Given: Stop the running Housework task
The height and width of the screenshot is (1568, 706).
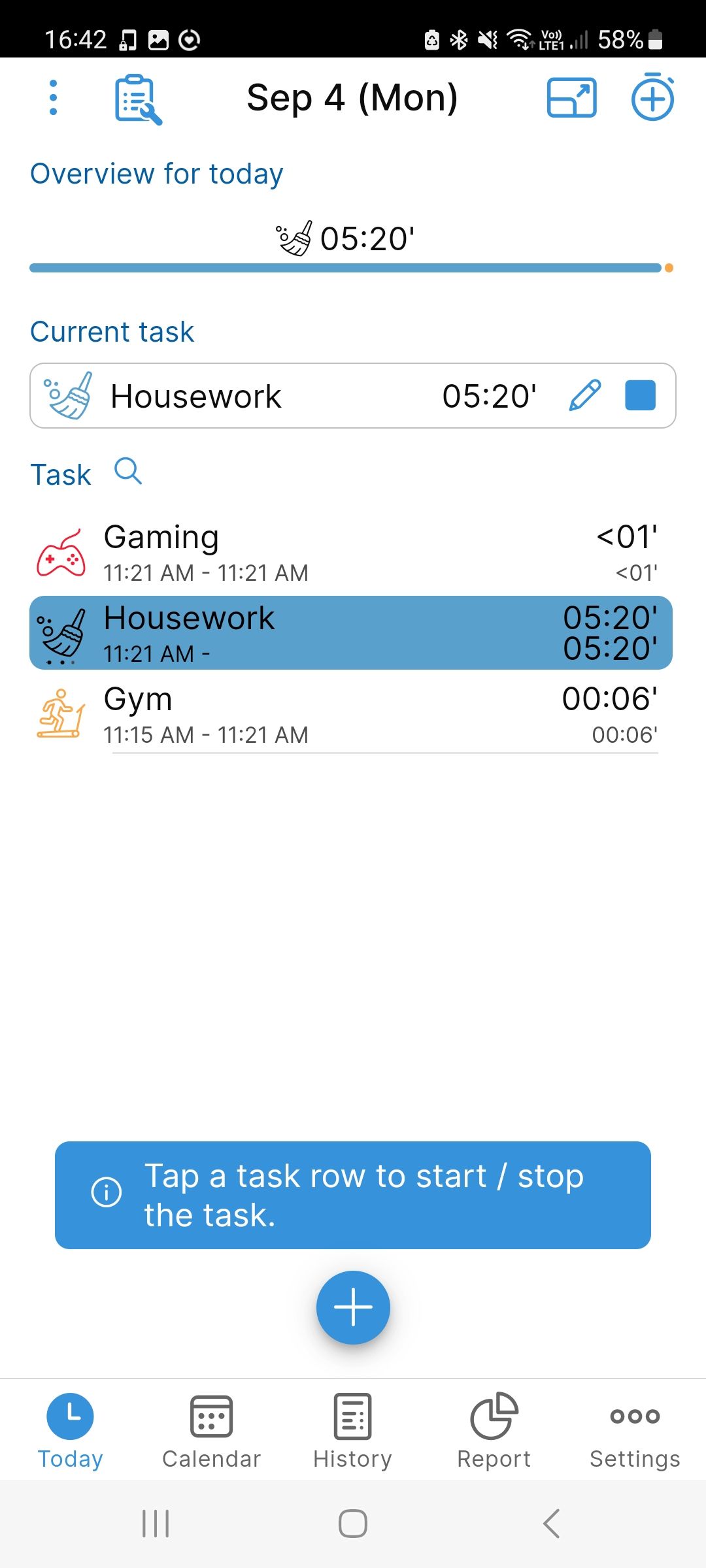Looking at the screenshot, I should [640, 395].
